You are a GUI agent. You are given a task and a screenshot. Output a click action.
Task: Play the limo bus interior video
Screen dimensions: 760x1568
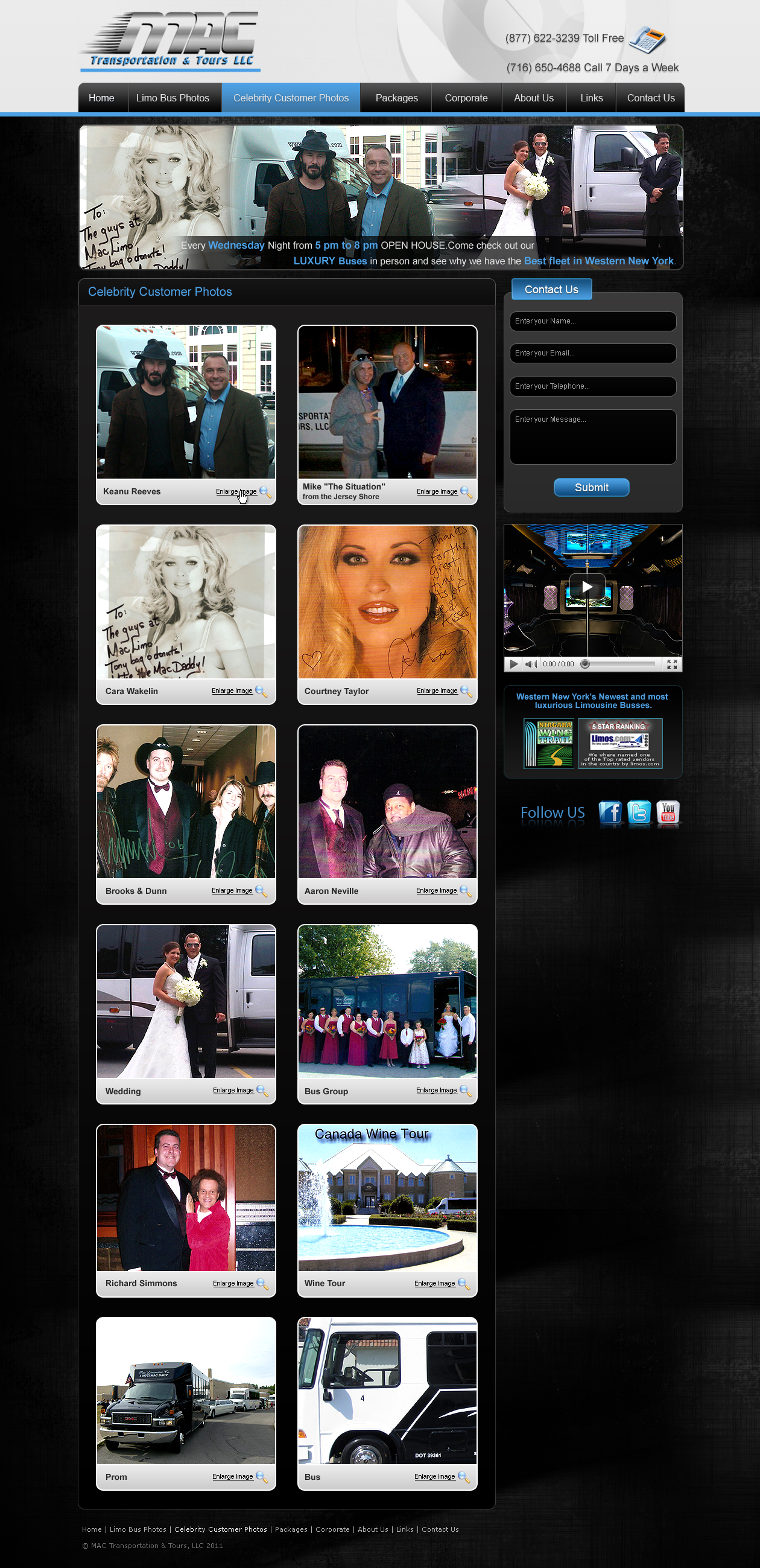[x=586, y=587]
